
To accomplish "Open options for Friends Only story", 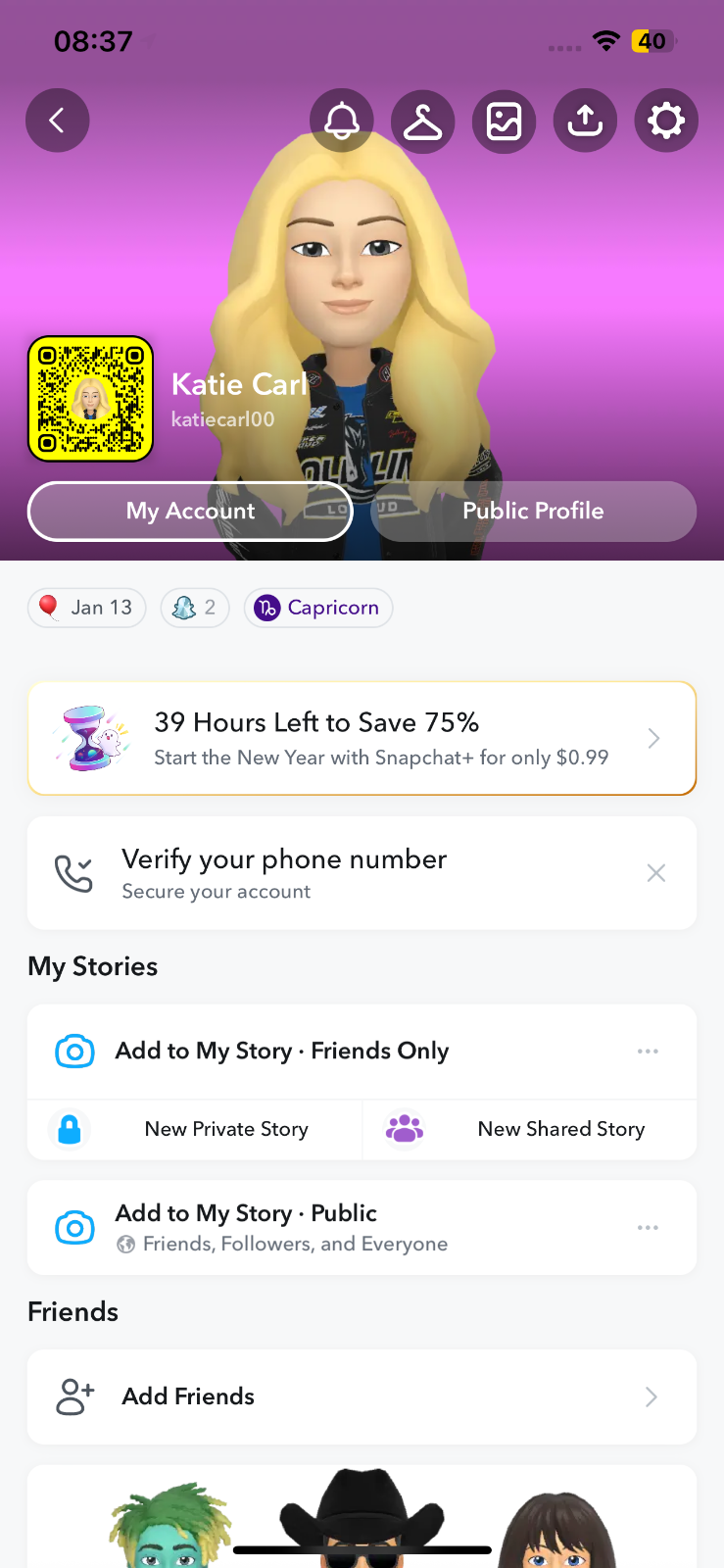I will 648,1052.
